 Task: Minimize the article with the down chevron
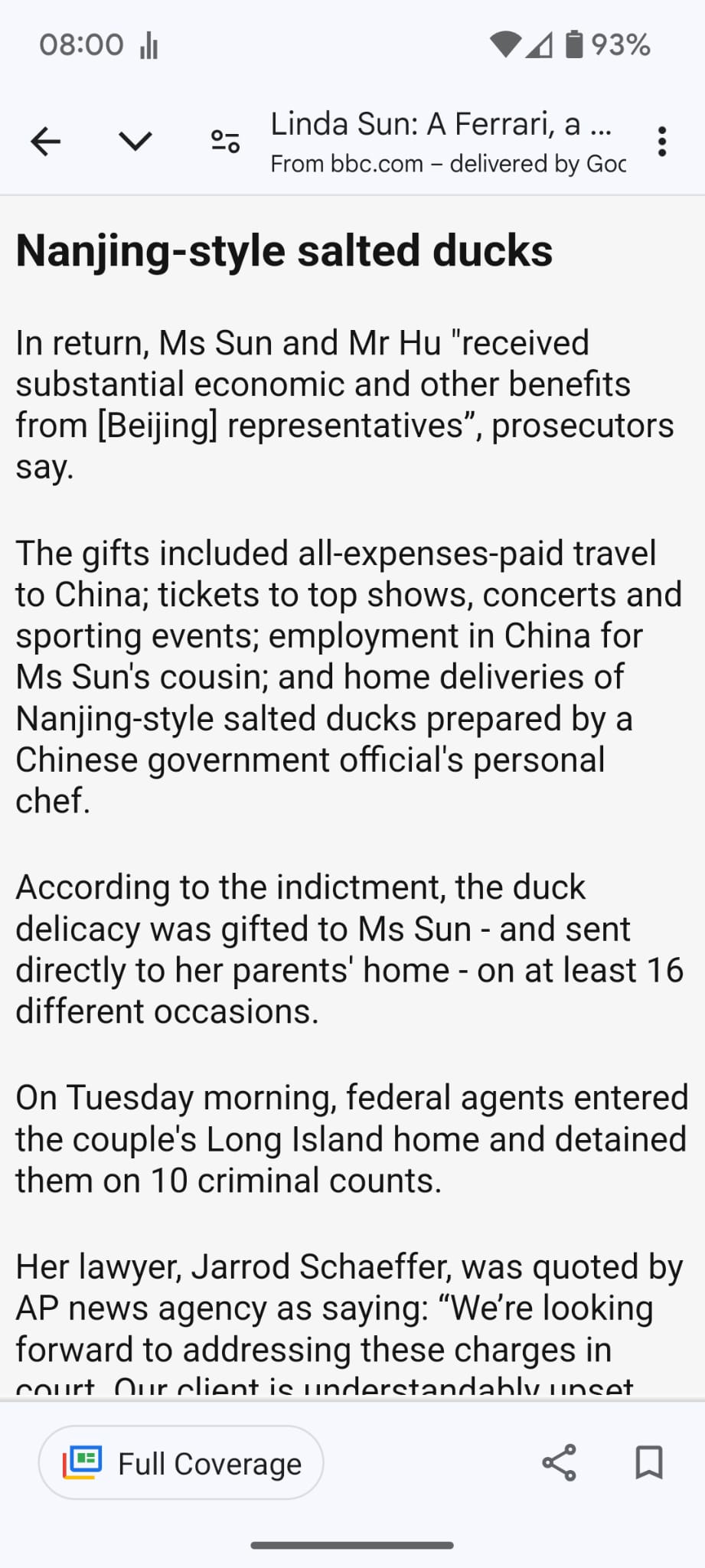click(135, 142)
